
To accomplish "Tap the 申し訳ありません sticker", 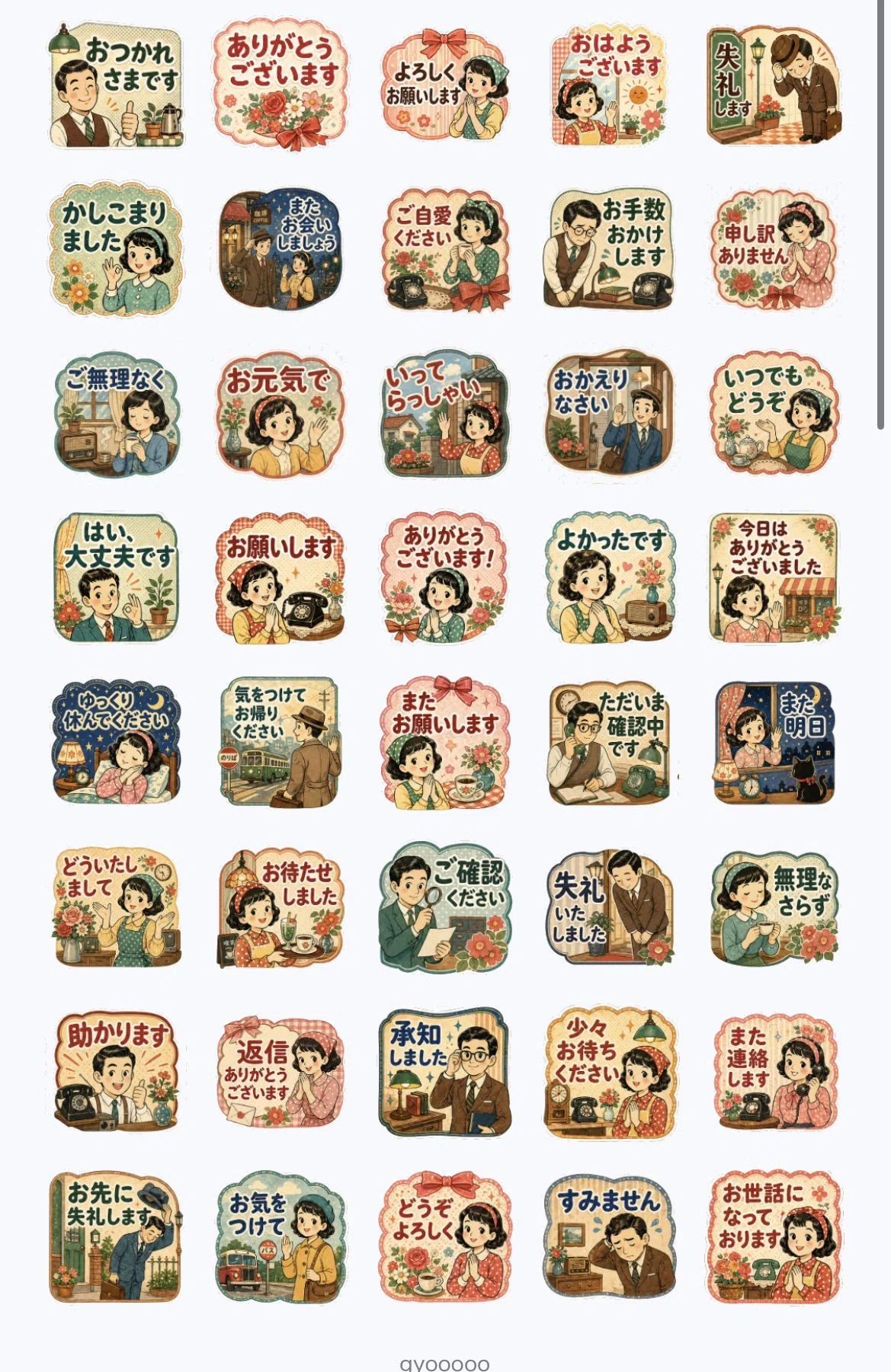I will 774,249.
